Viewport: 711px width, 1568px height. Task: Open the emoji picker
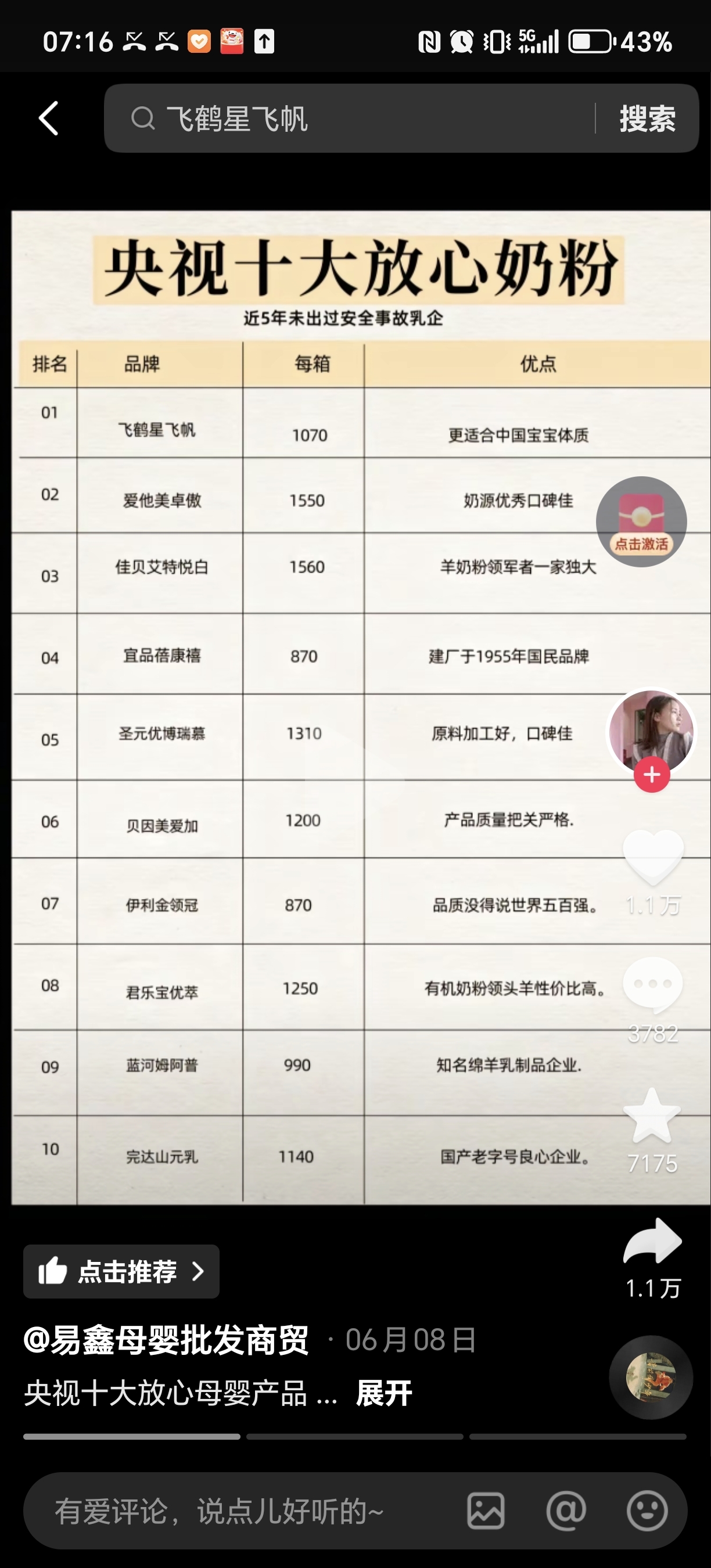(647, 1512)
